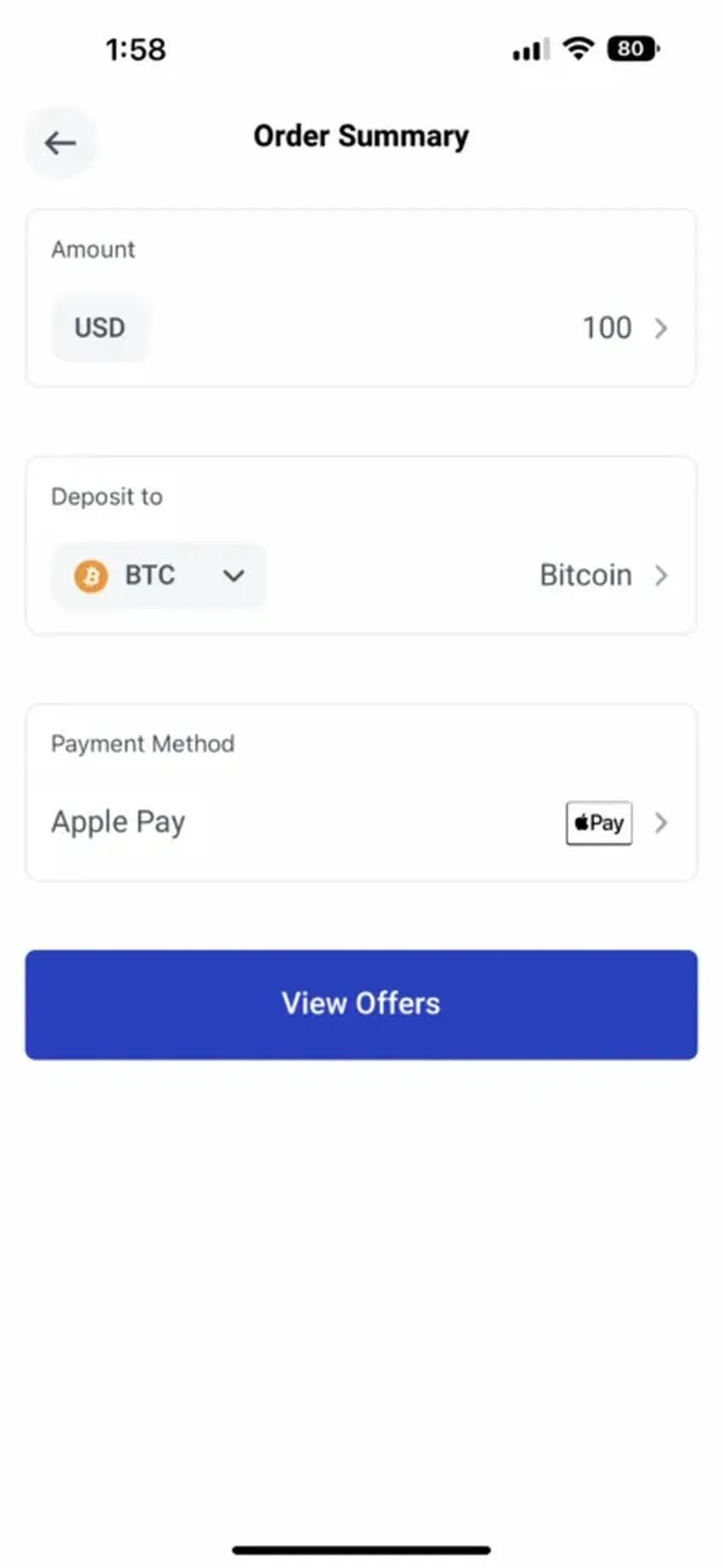Viewport: 723px width, 1568px height.
Task: Tap the View Offers button
Action: 361,1004
